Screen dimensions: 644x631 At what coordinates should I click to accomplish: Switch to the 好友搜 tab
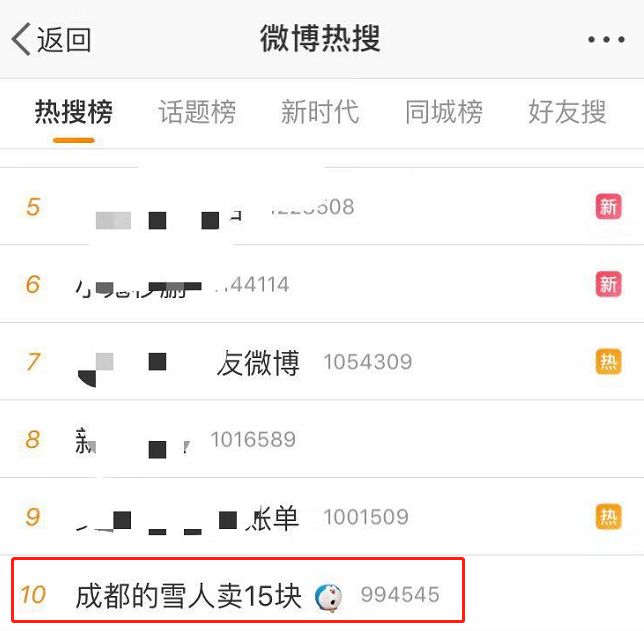pos(567,112)
